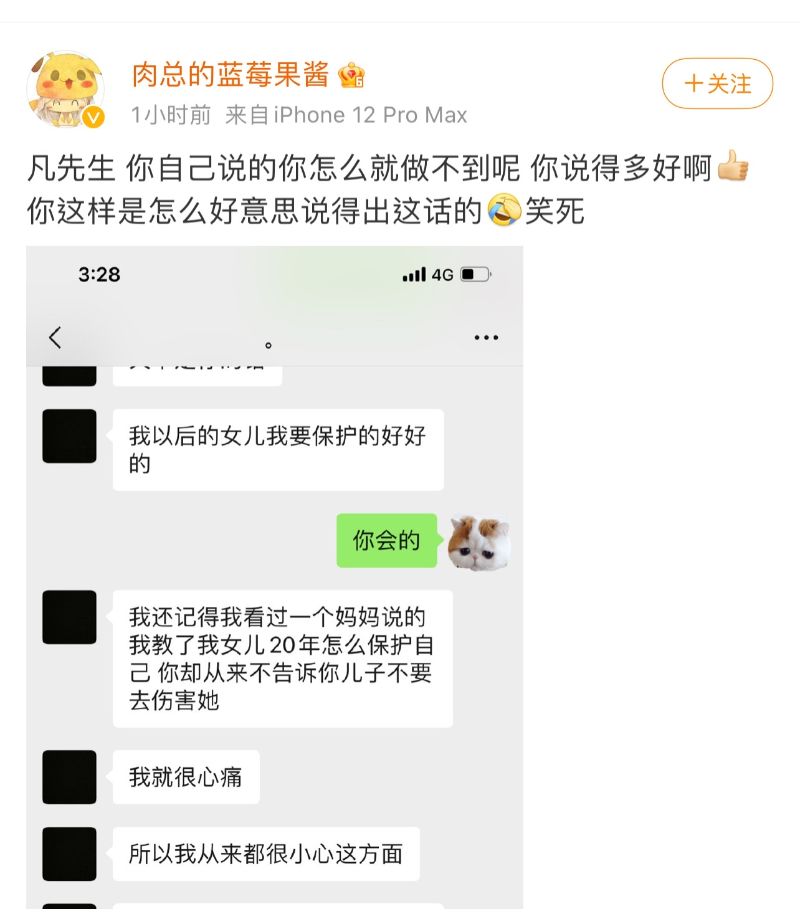Open 肉总的蓝莓果酱's profile avatar
The height and width of the screenshot is (914, 800).
click(66, 91)
